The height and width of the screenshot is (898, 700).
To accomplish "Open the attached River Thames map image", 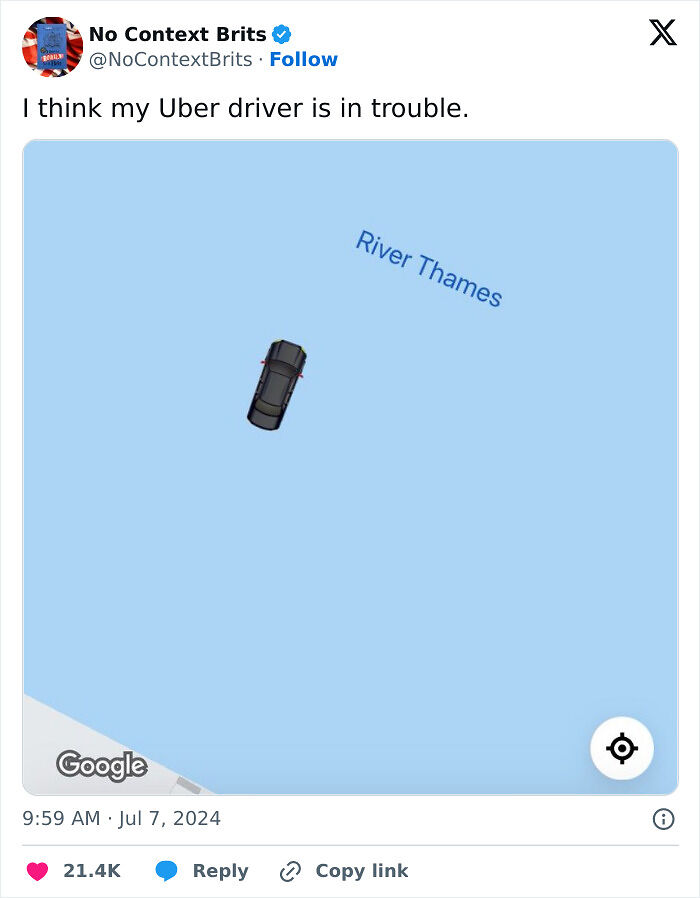I will point(350,467).
